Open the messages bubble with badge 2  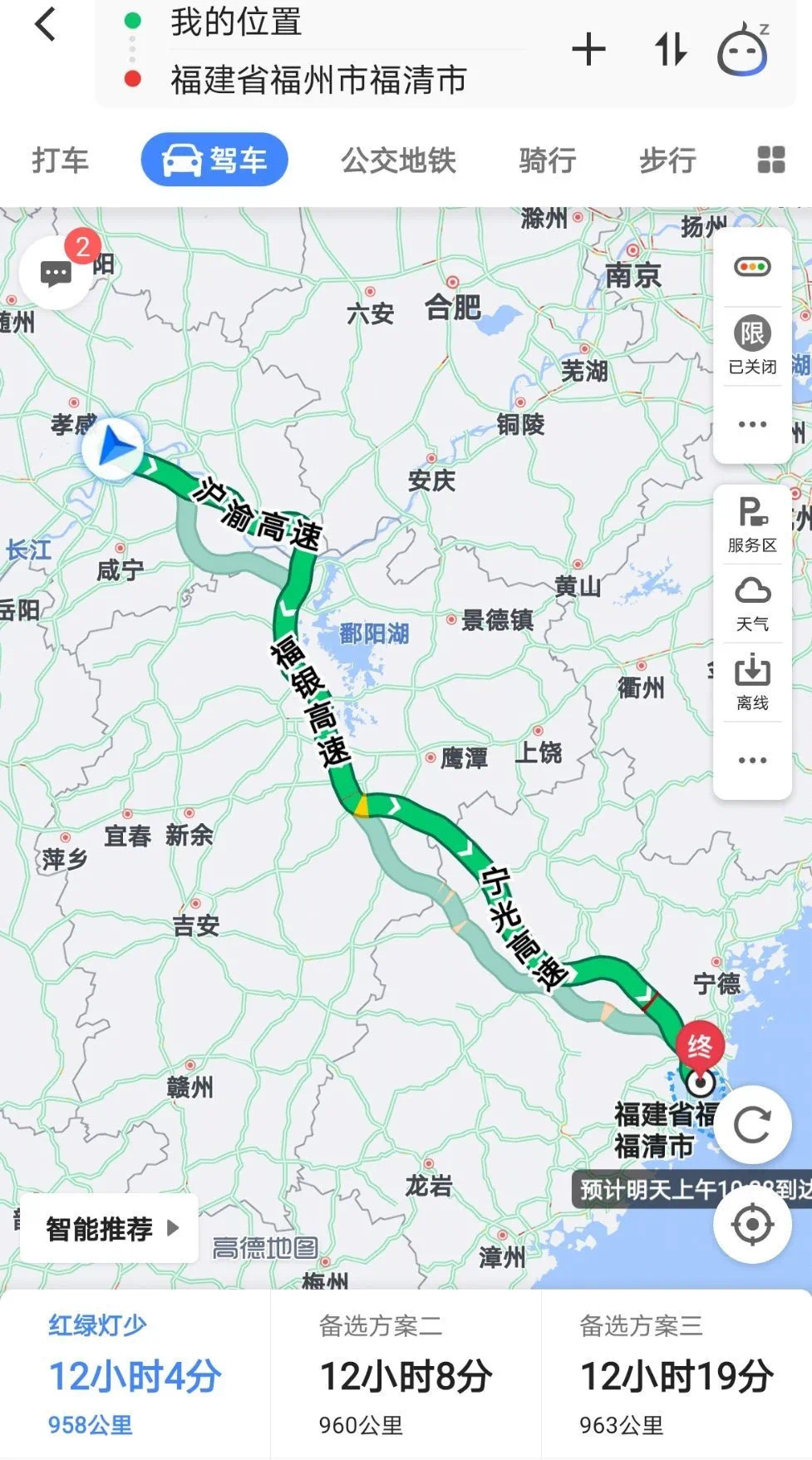point(57,271)
